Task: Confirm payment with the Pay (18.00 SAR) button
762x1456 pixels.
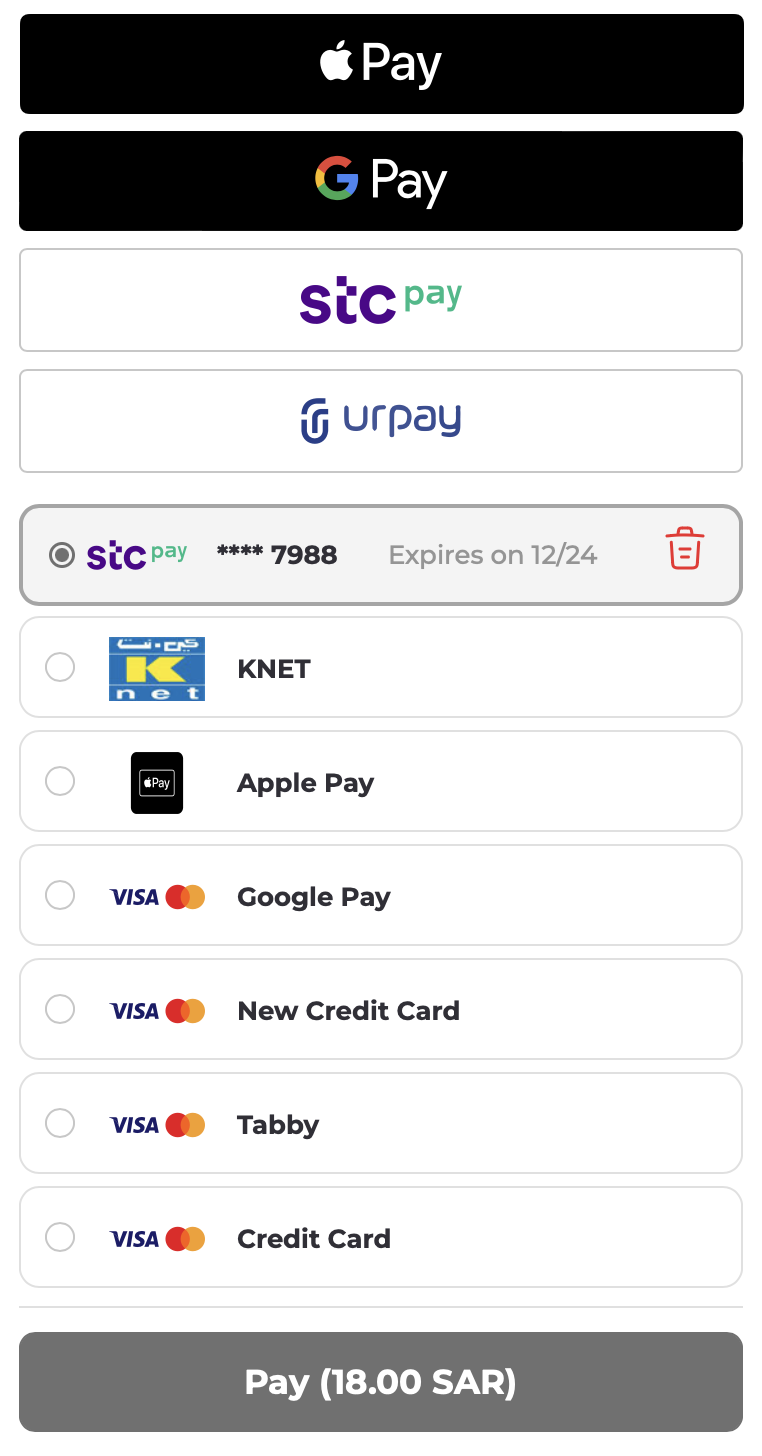Action: (381, 1382)
